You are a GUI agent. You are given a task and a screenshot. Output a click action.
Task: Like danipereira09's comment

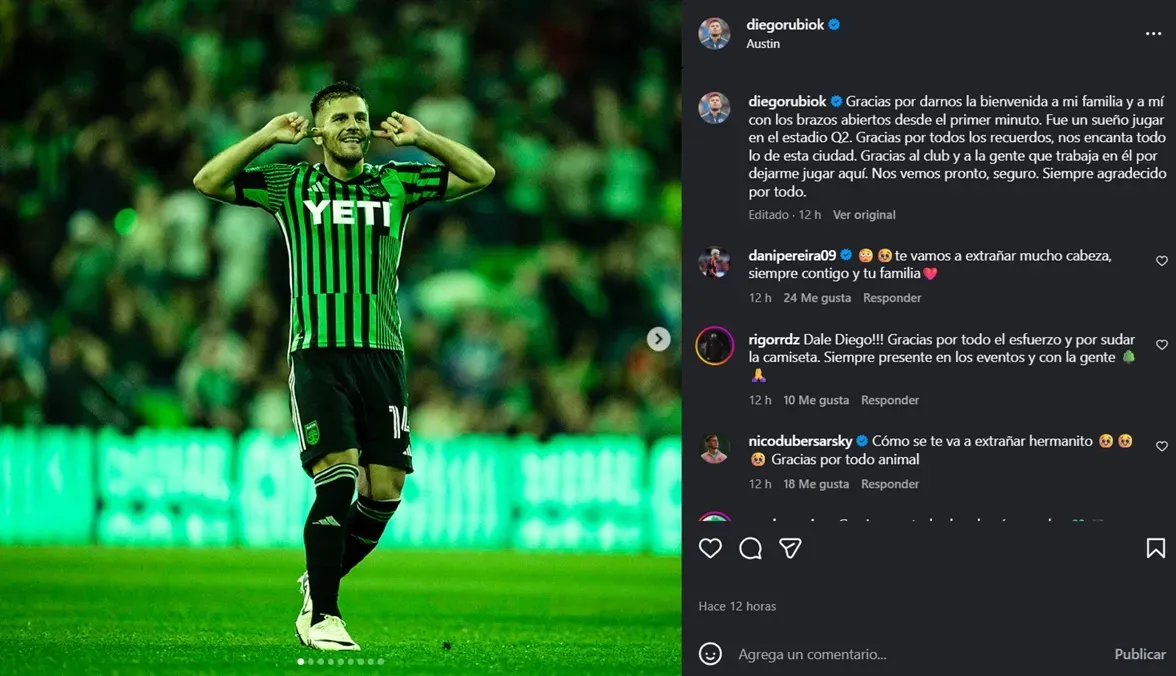pos(1161,261)
